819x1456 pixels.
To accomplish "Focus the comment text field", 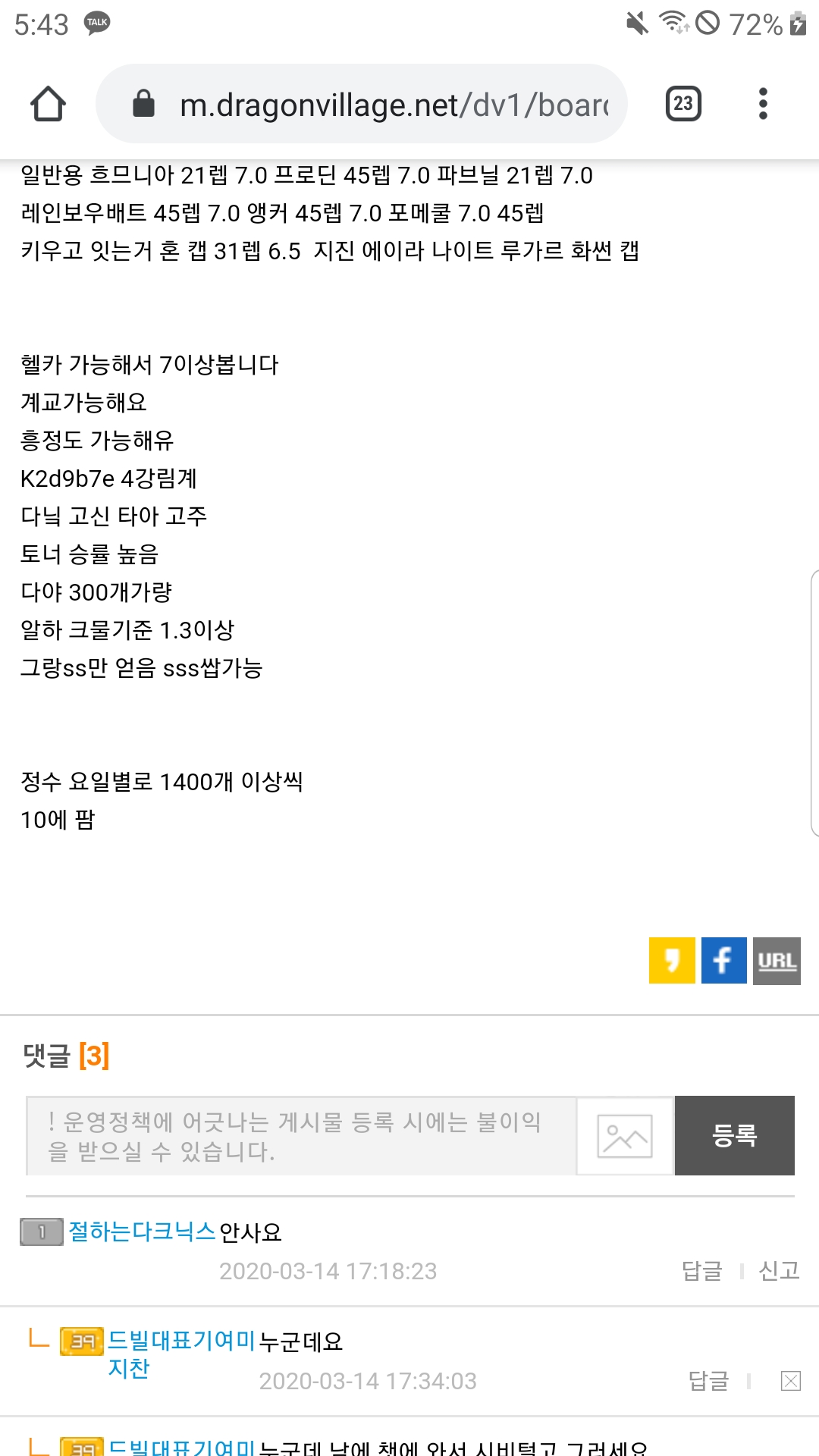I will 301,1136.
